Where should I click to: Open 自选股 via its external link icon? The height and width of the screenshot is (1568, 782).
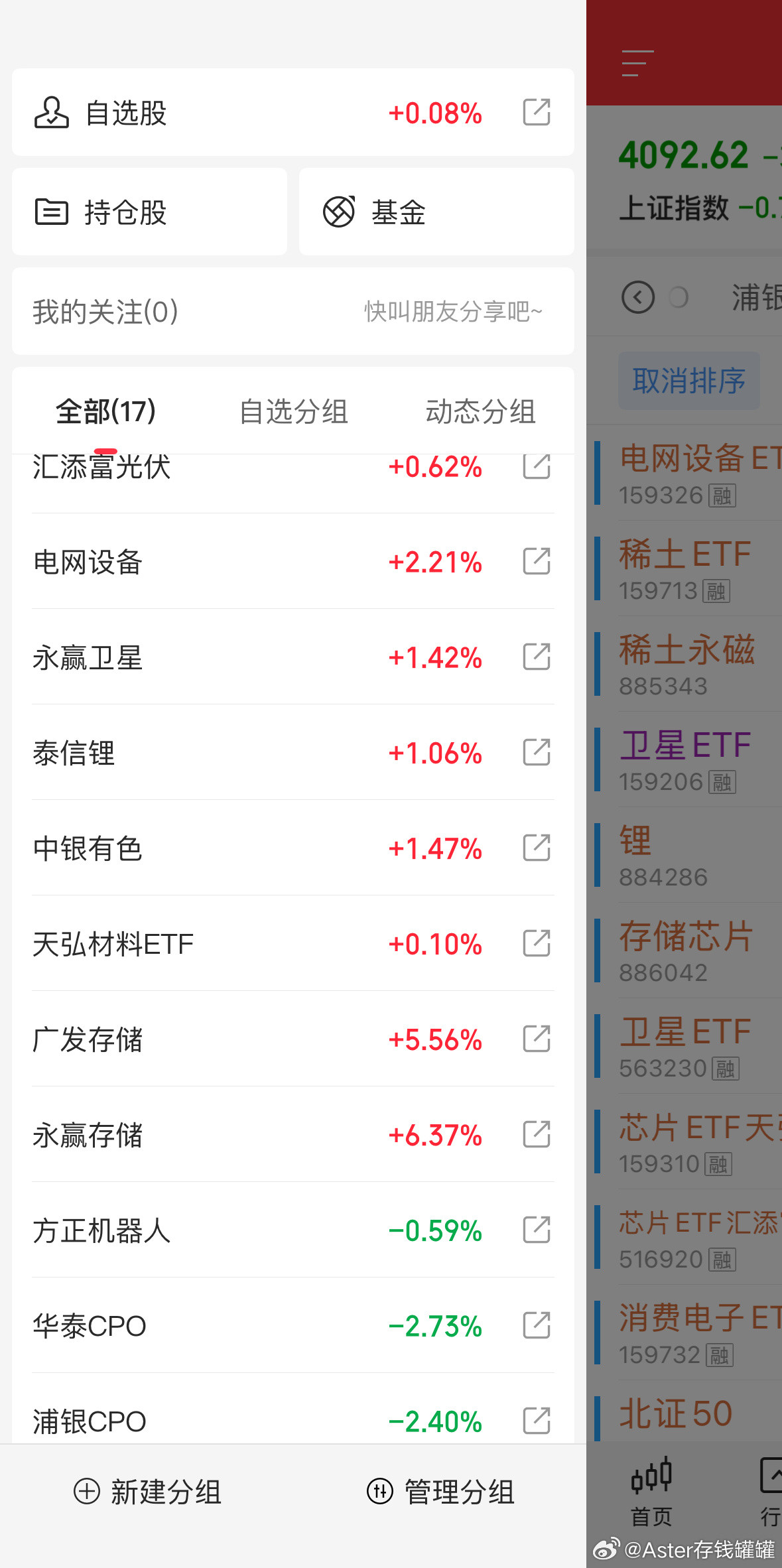536,112
